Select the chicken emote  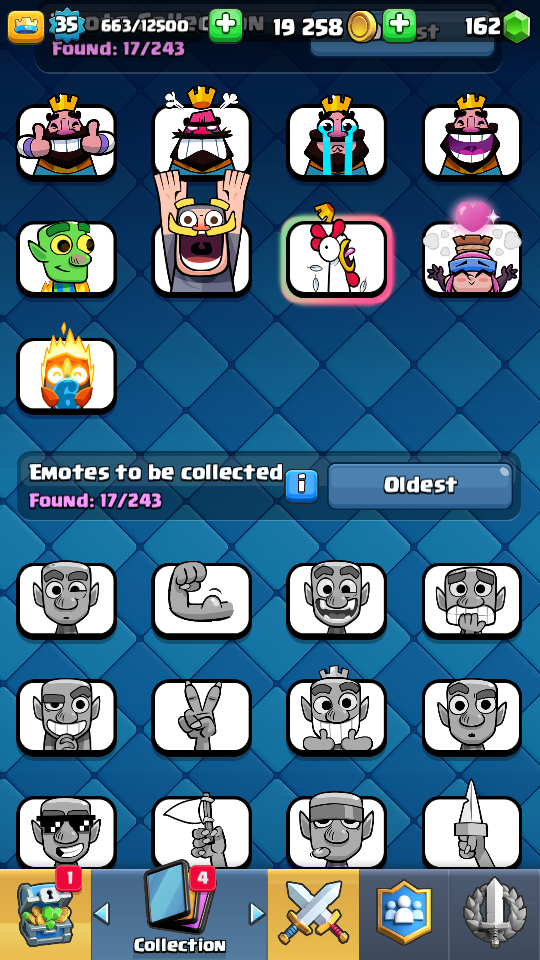point(337,258)
